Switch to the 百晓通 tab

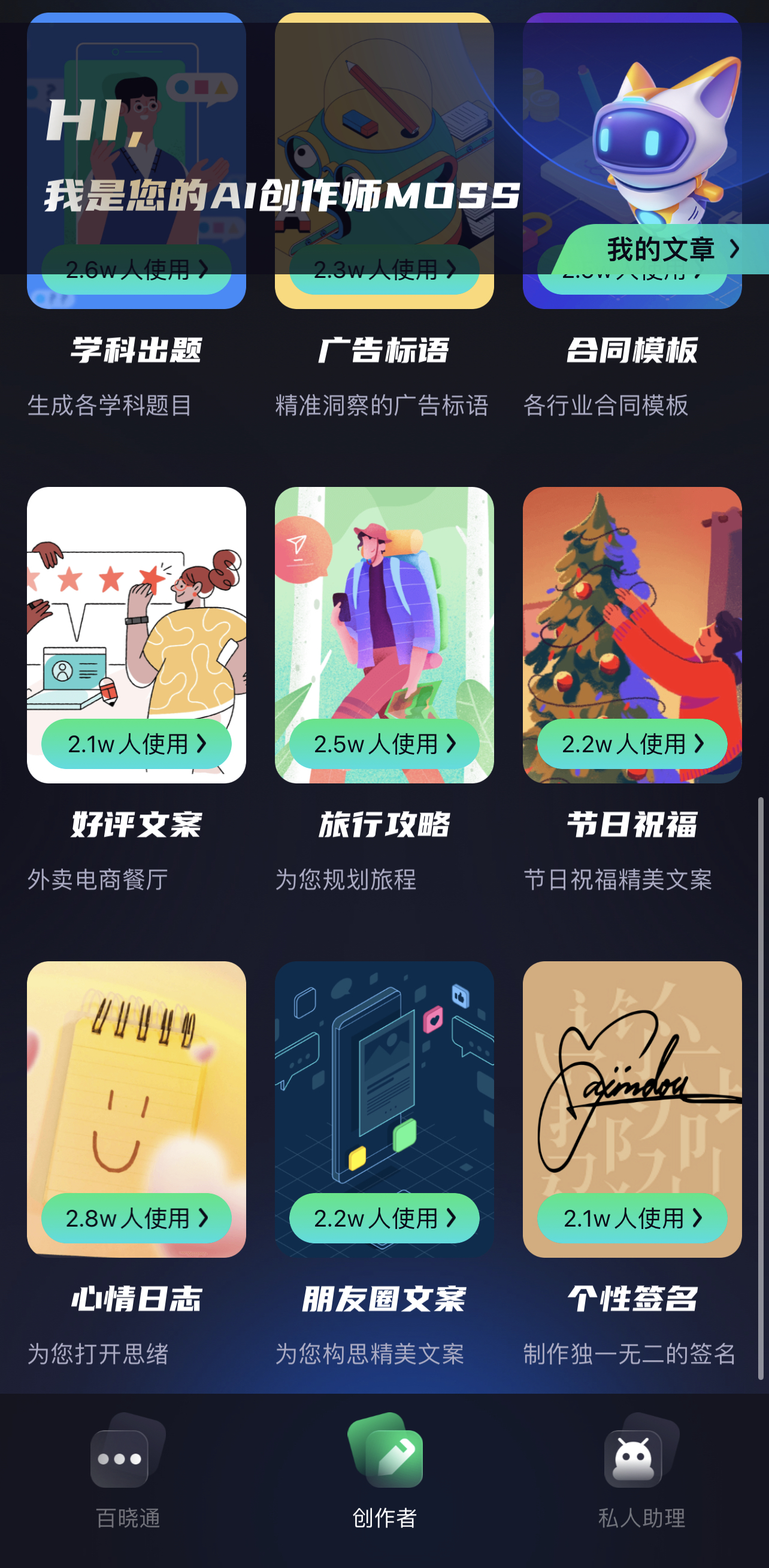tap(128, 1472)
